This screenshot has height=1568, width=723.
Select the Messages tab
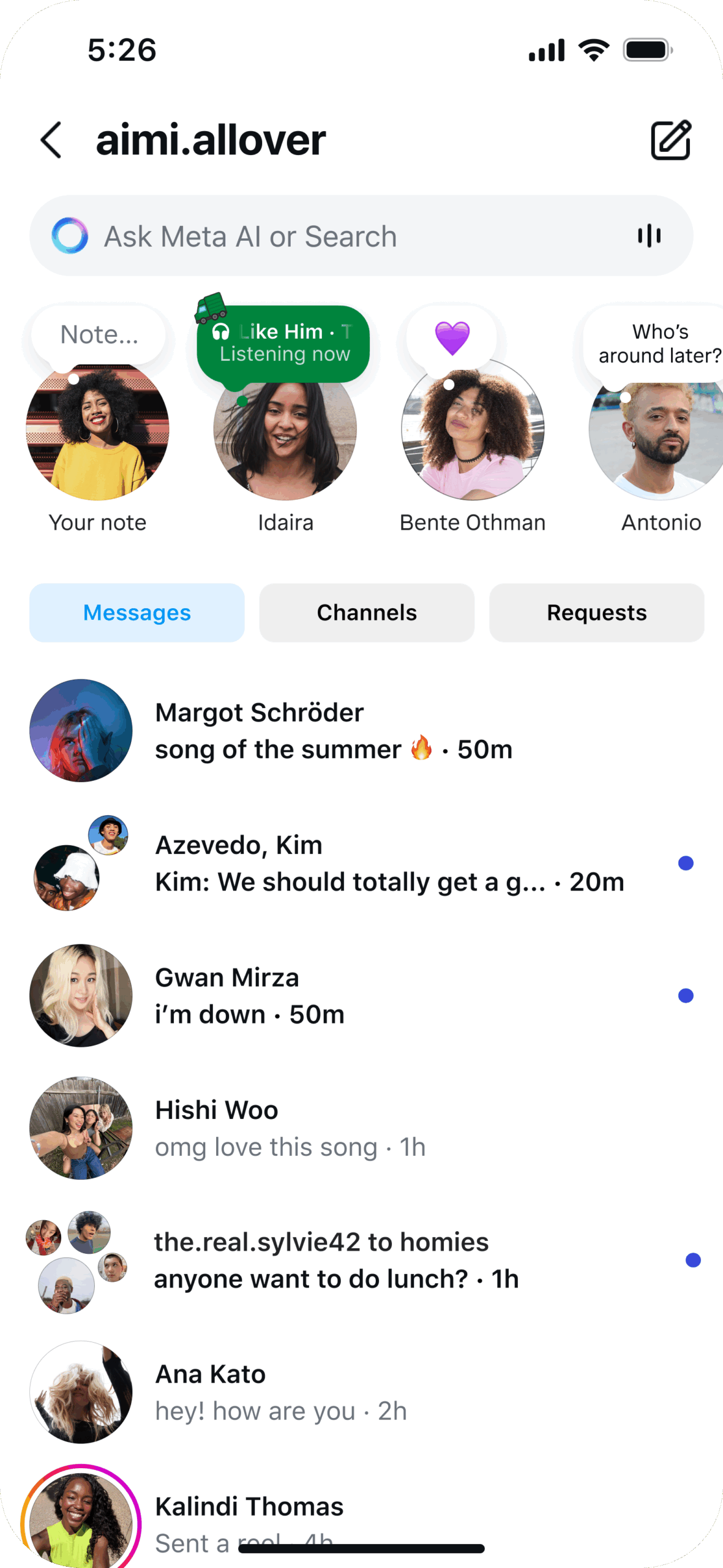tap(137, 612)
